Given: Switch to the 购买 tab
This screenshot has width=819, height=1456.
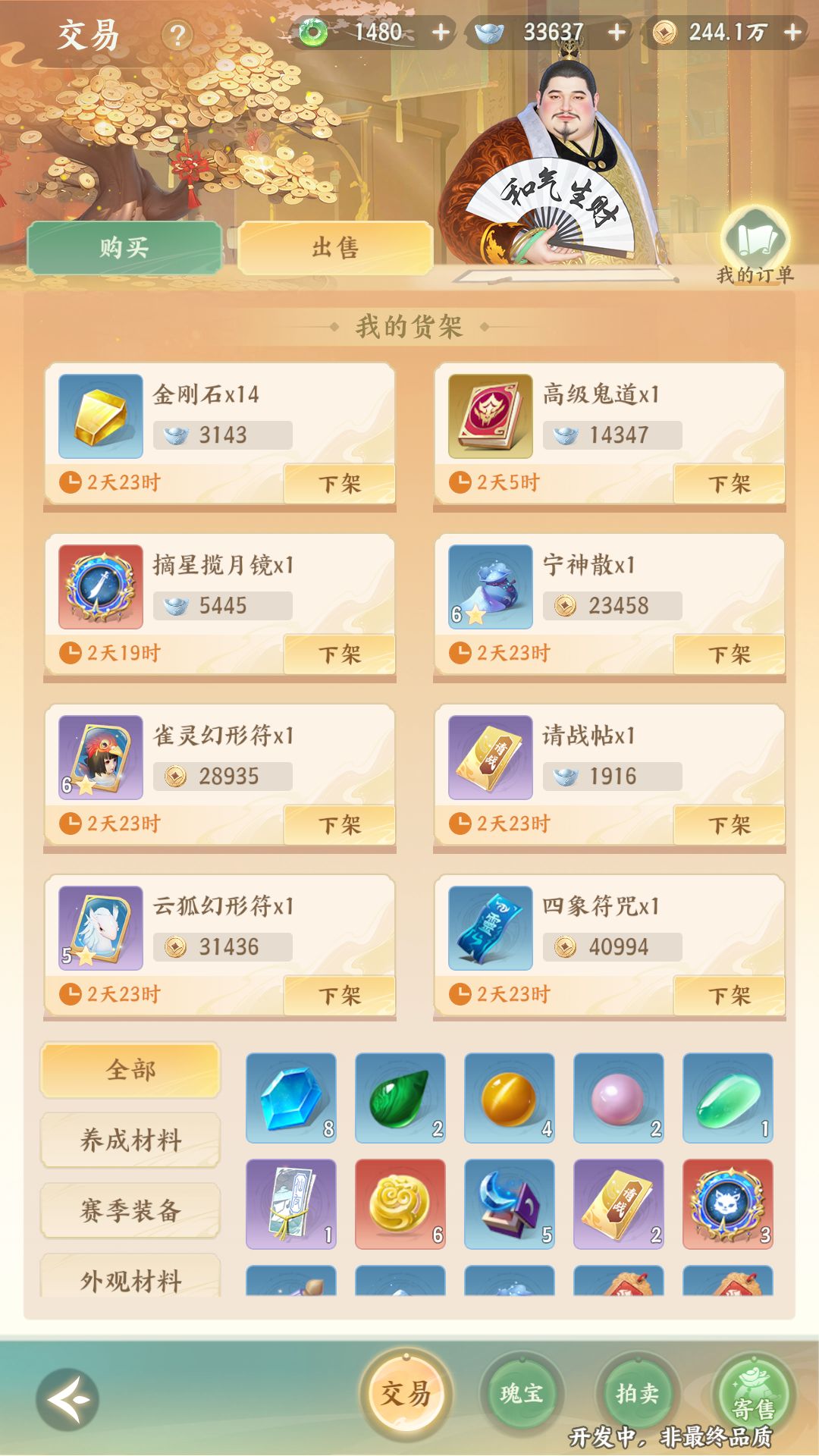Looking at the screenshot, I should (x=125, y=246).
